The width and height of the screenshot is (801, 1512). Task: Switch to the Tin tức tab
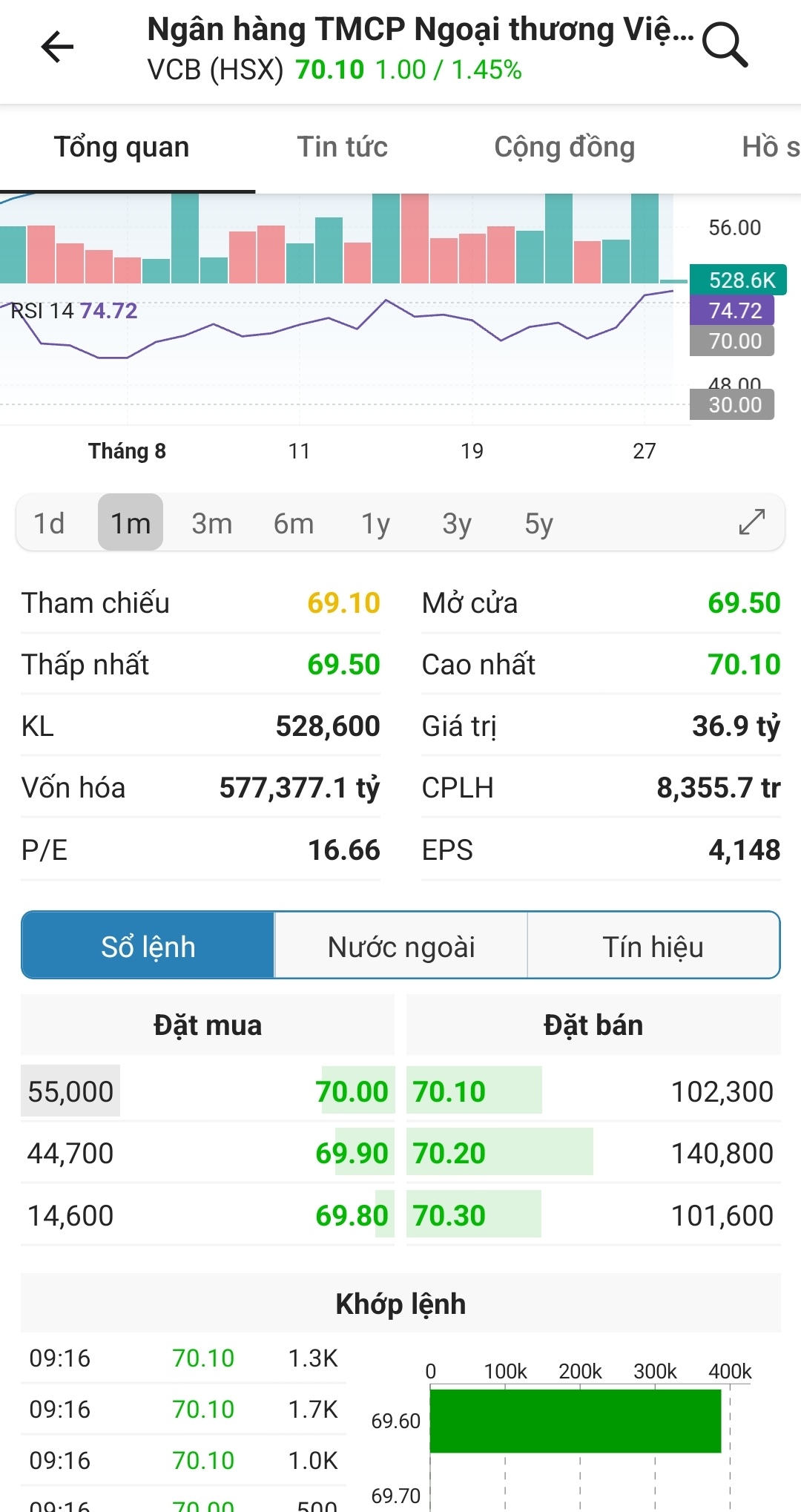click(342, 147)
